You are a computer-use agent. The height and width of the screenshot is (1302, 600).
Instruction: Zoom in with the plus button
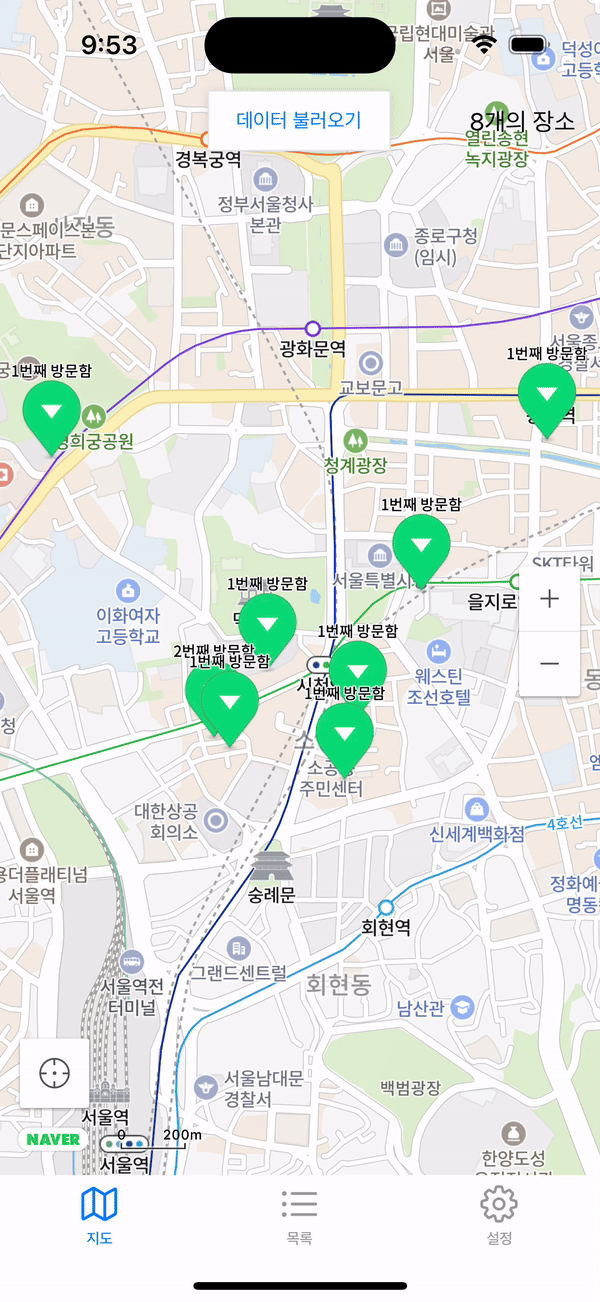point(549,599)
